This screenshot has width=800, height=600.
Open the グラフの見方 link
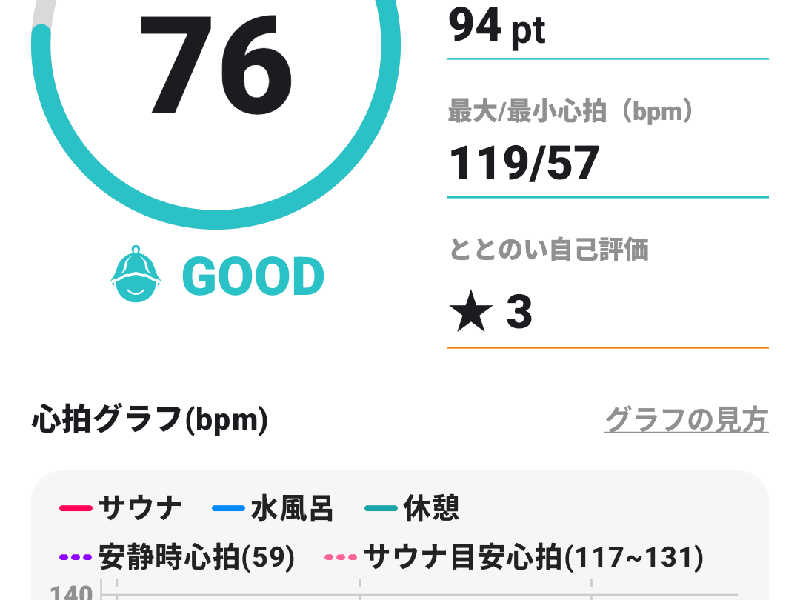point(686,420)
